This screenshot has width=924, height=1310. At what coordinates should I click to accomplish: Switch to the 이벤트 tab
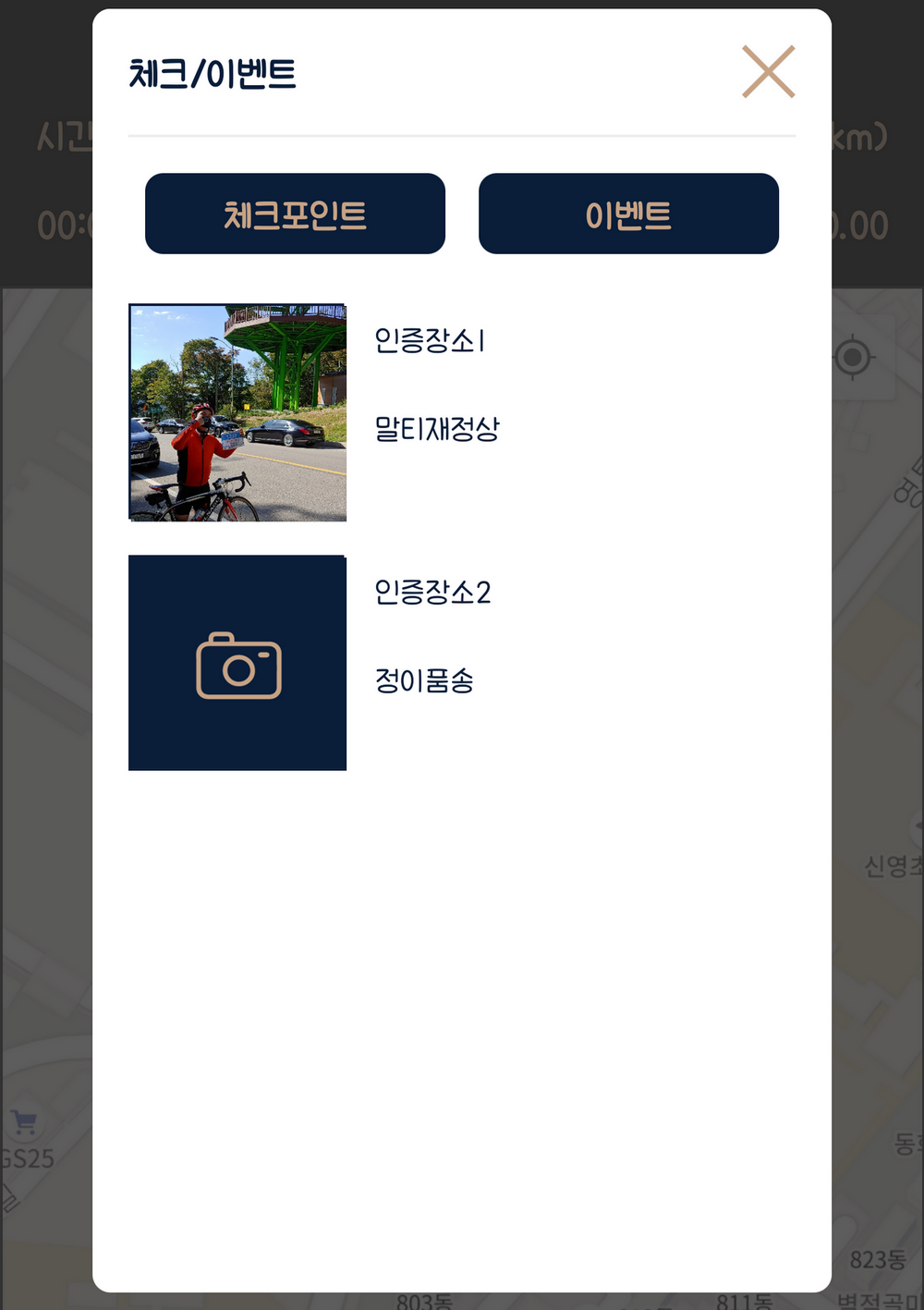point(628,214)
